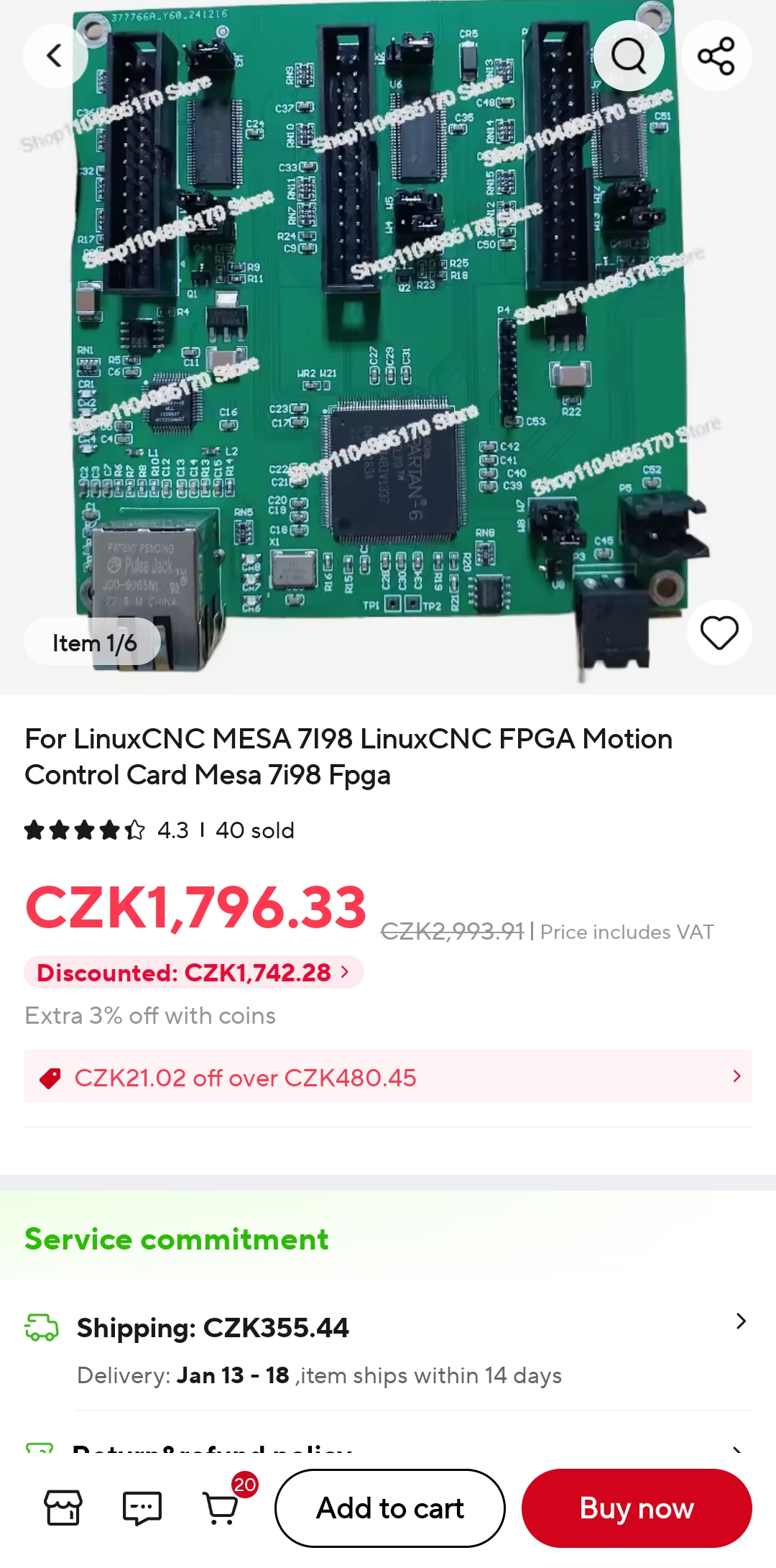Buy now

coord(637,1508)
